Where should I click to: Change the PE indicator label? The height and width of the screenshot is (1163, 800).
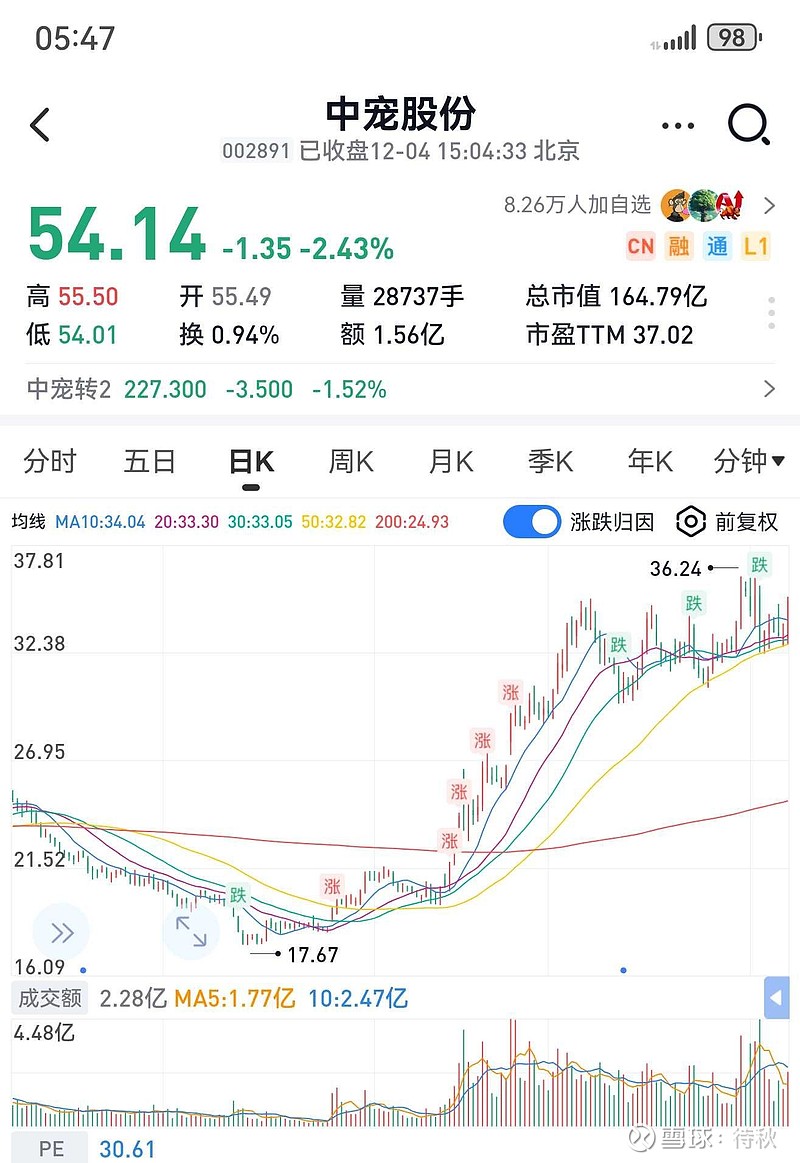pyautogui.click(x=50, y=1149)
